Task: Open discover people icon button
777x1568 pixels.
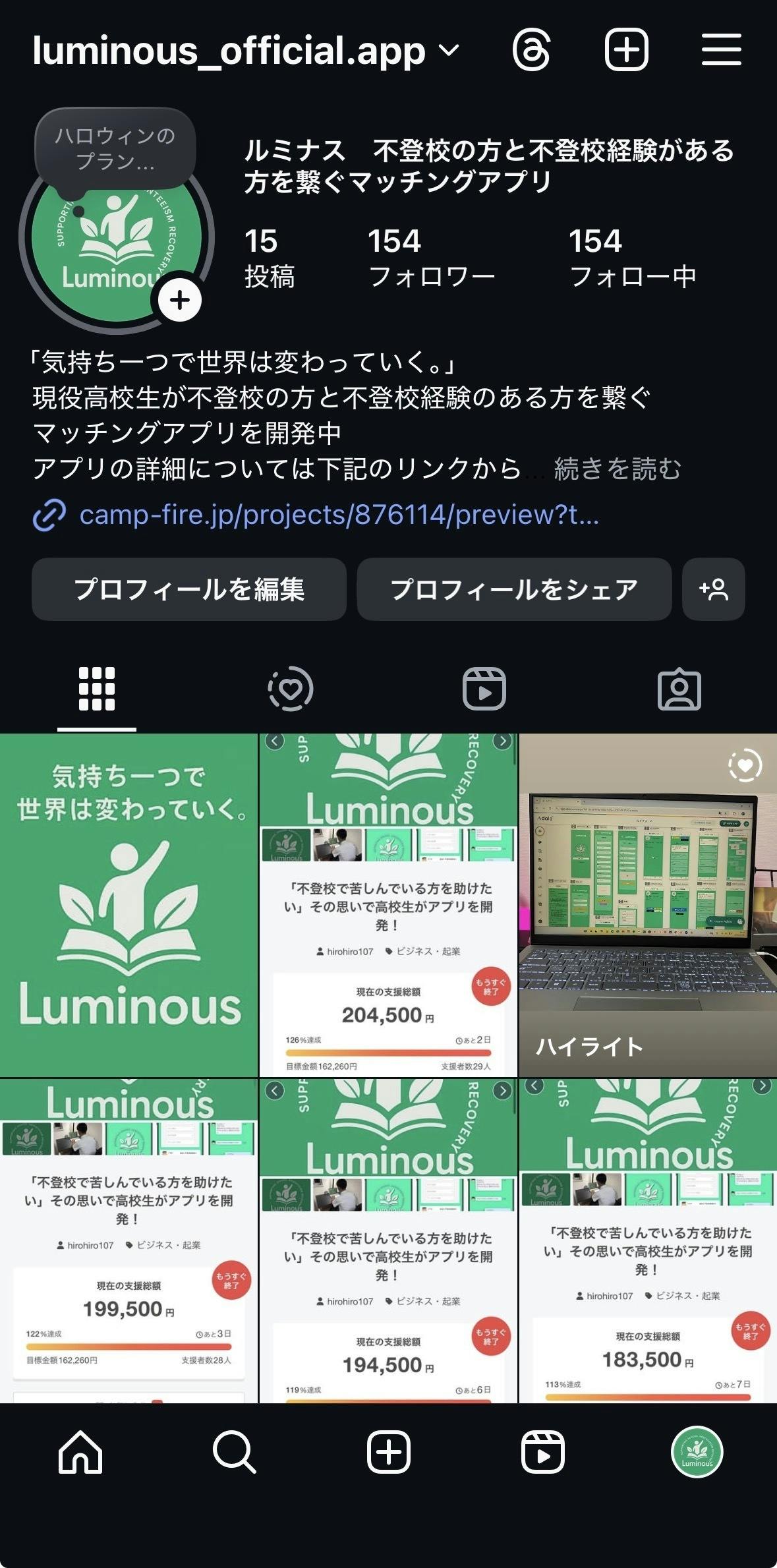Action: click(x=714, y=589)
